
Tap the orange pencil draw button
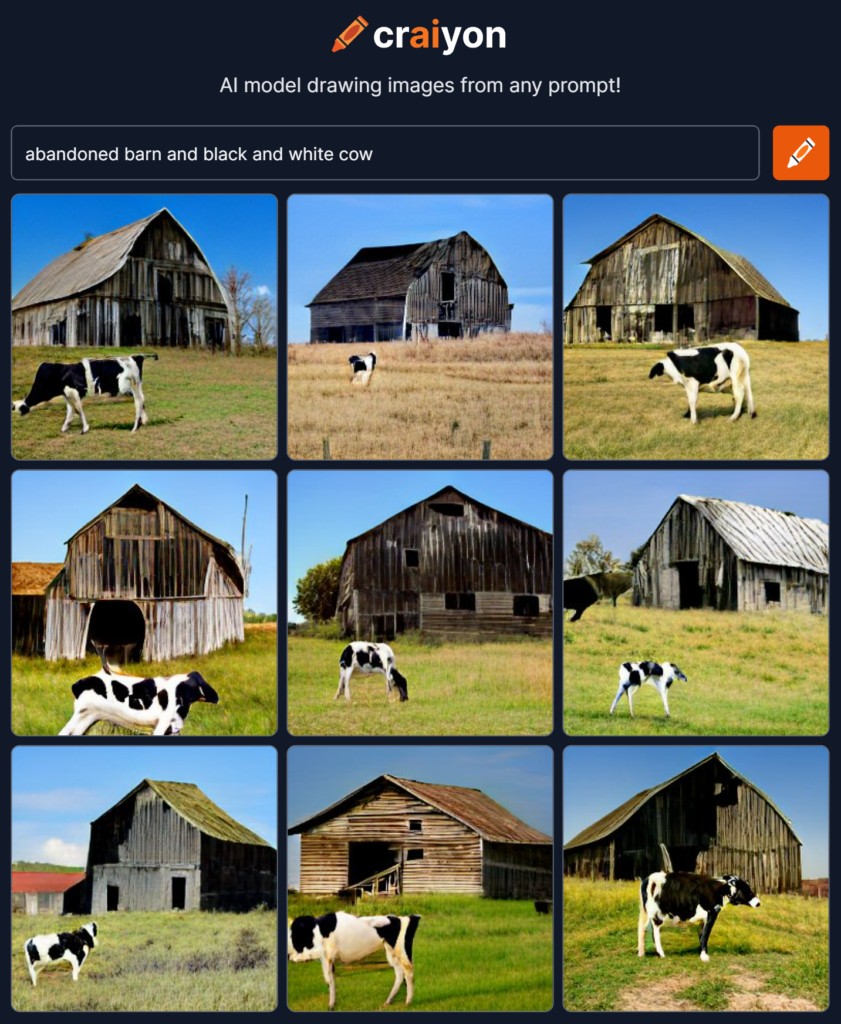coord(800,153)
